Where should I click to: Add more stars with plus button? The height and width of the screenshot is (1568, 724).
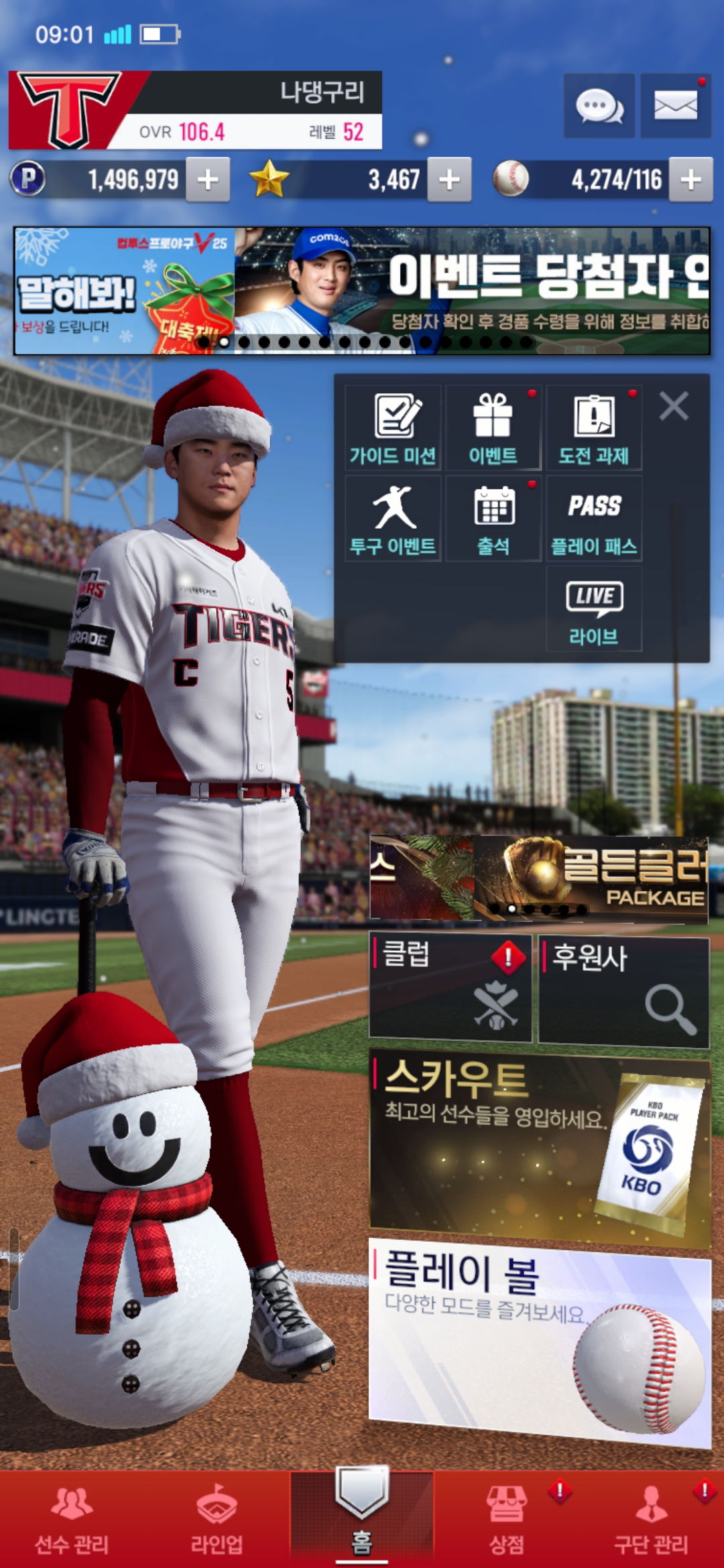click(449, 180)
